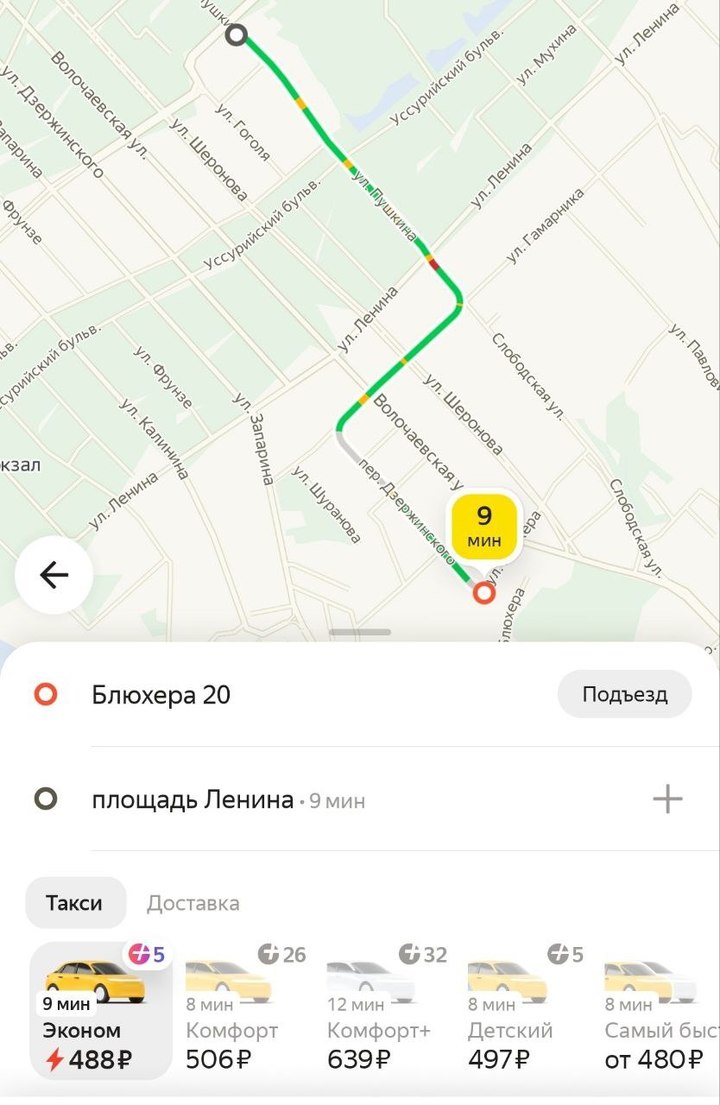This screenshot has height=1105, width=720.
Task: Go back using the arrow button
Action: click(x=54, y=574)
